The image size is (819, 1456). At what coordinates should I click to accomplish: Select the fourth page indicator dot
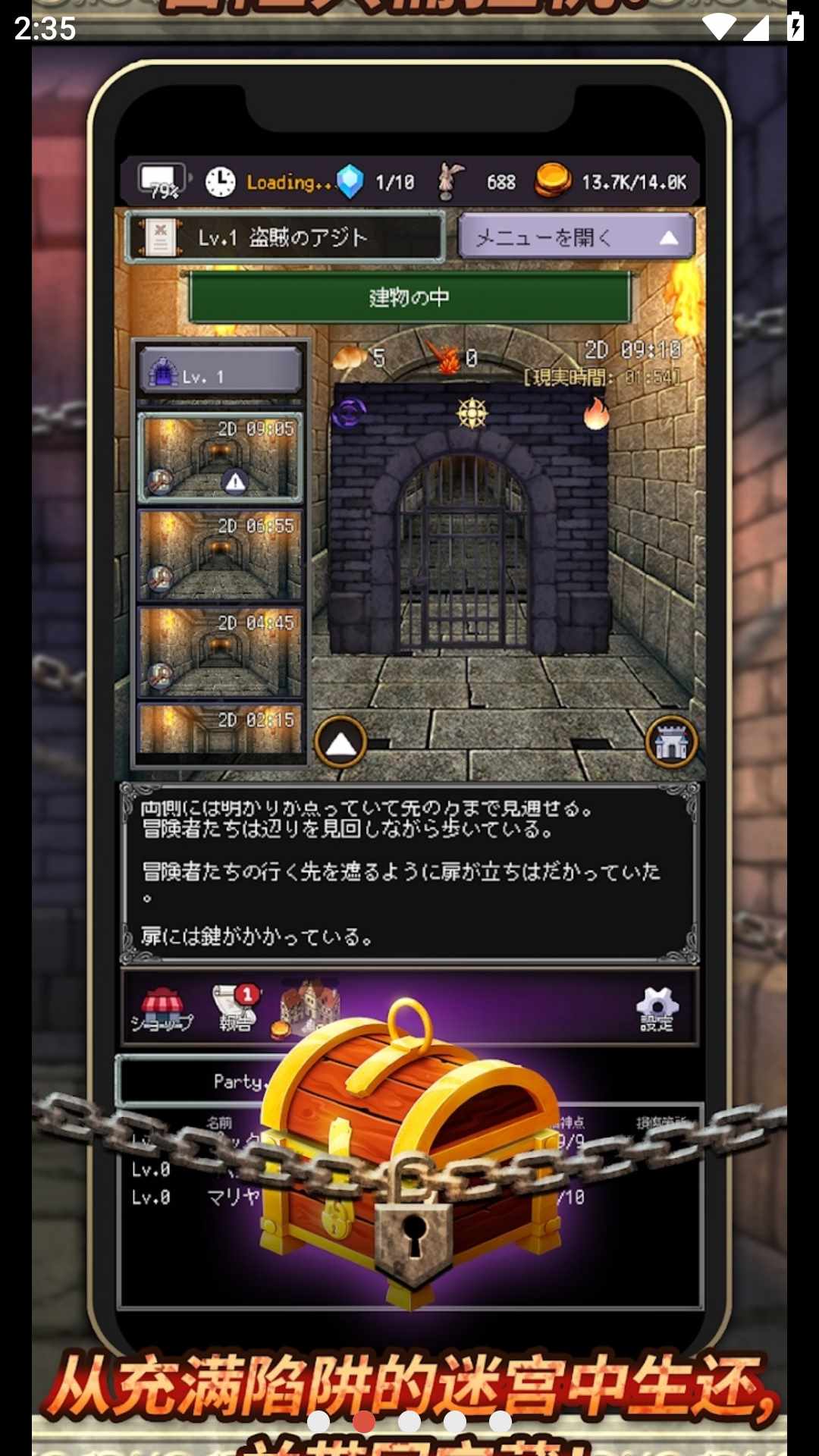pyautogui.click(x=455, y=1421)
